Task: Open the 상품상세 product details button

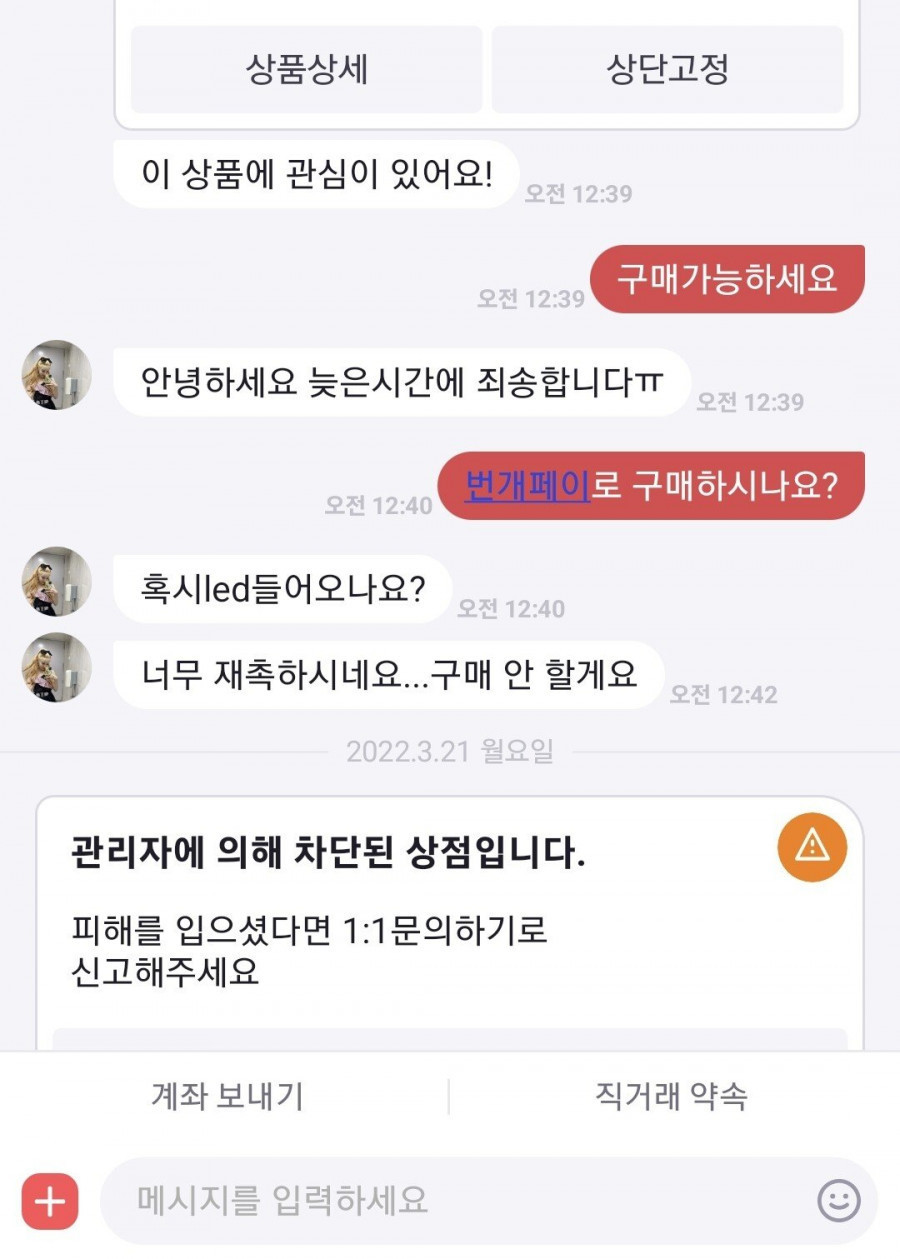Action: coord(306,69)
